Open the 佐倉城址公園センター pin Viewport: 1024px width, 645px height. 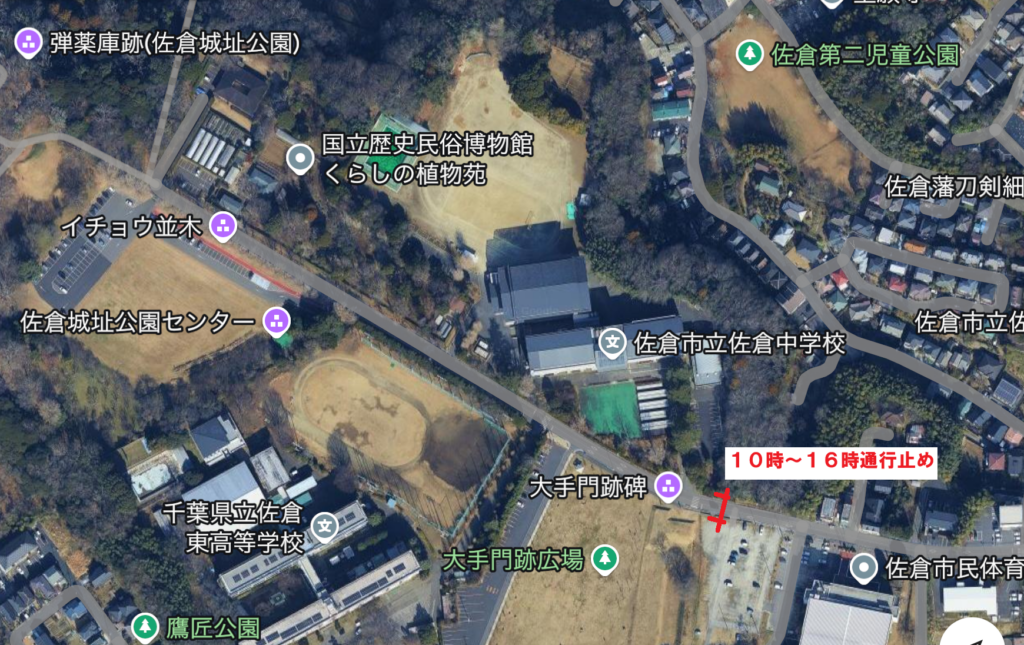[274, 322]
